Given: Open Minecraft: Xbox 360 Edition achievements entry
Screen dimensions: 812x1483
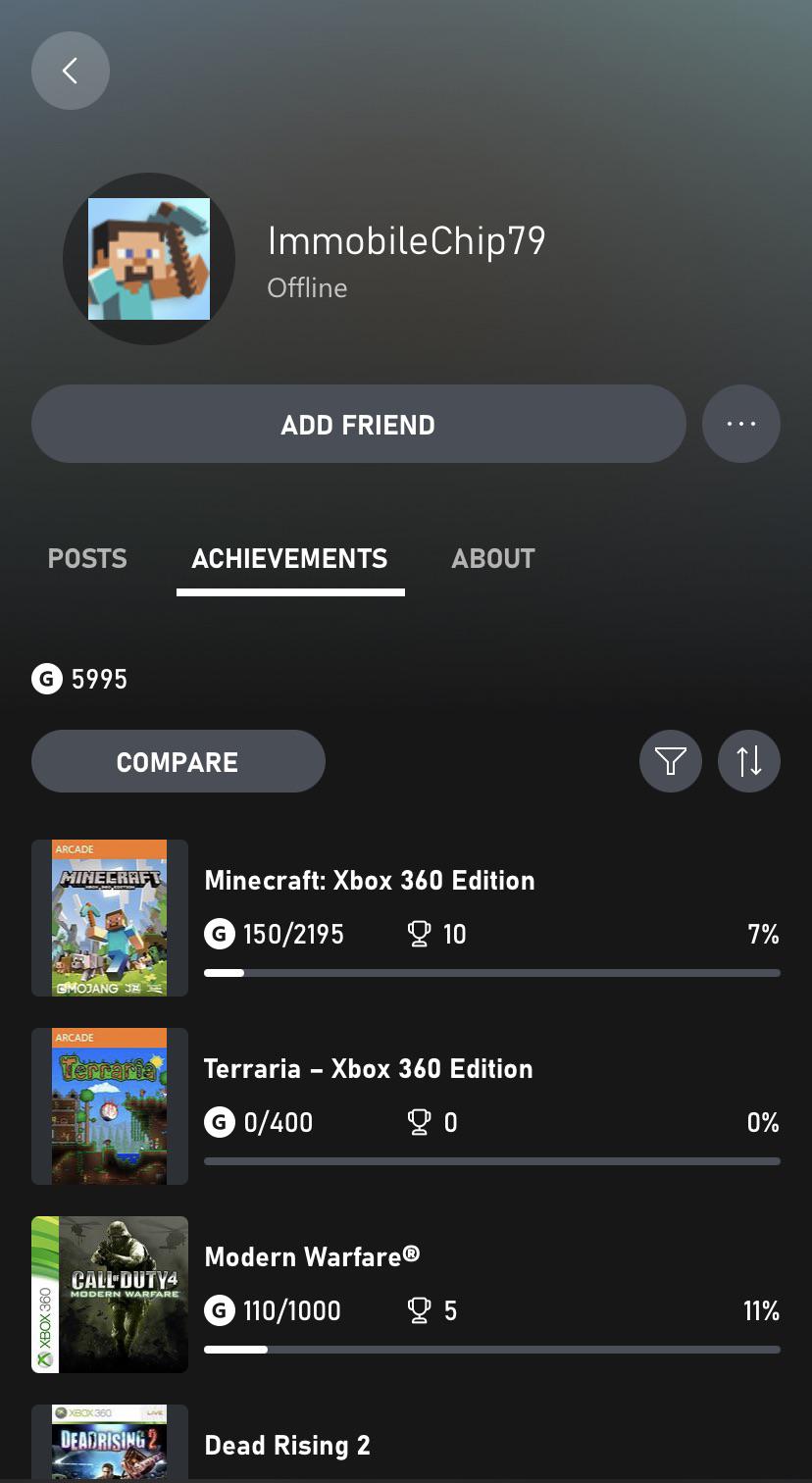Looking at the screenshot, I should pyautogui.click(x=370, y=880).
